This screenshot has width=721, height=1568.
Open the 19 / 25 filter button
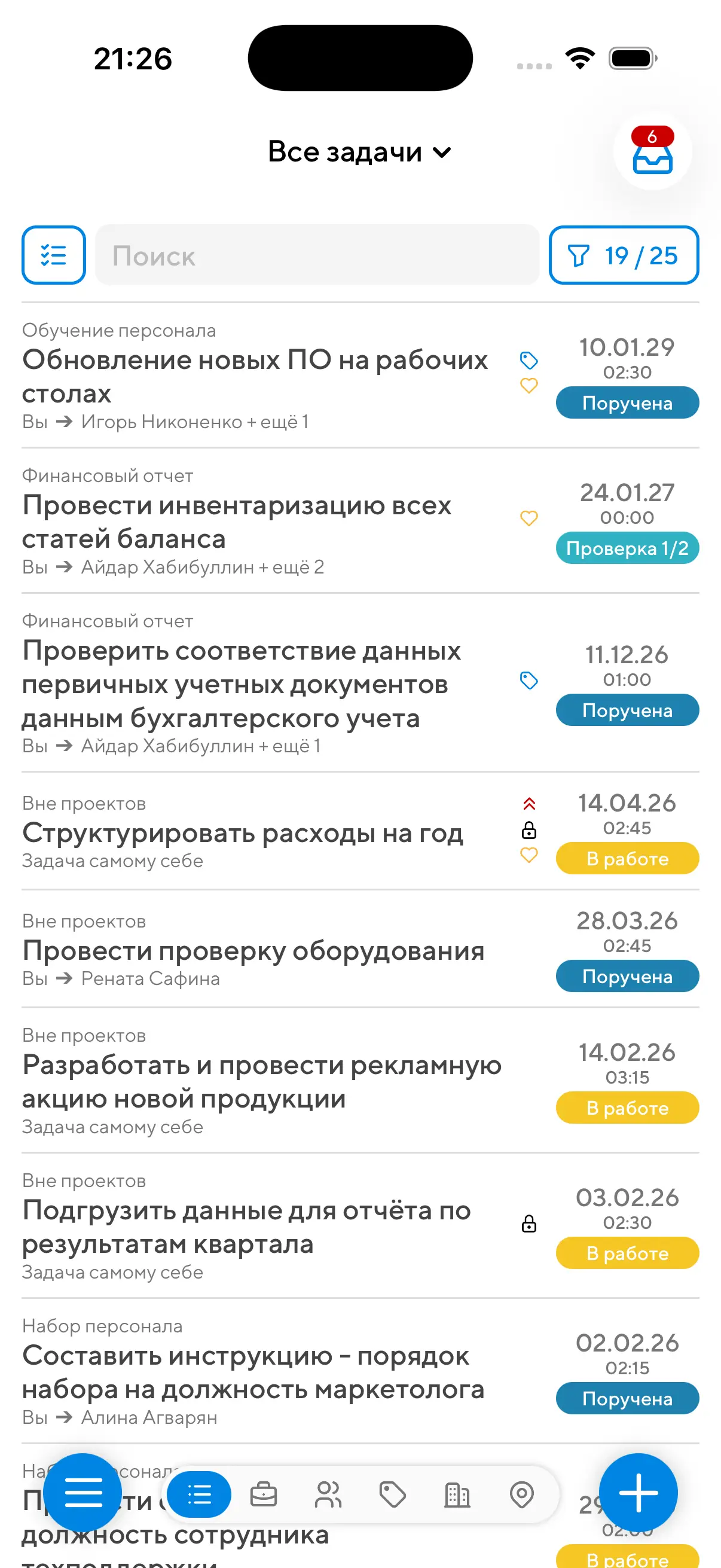tap(623, 255)
